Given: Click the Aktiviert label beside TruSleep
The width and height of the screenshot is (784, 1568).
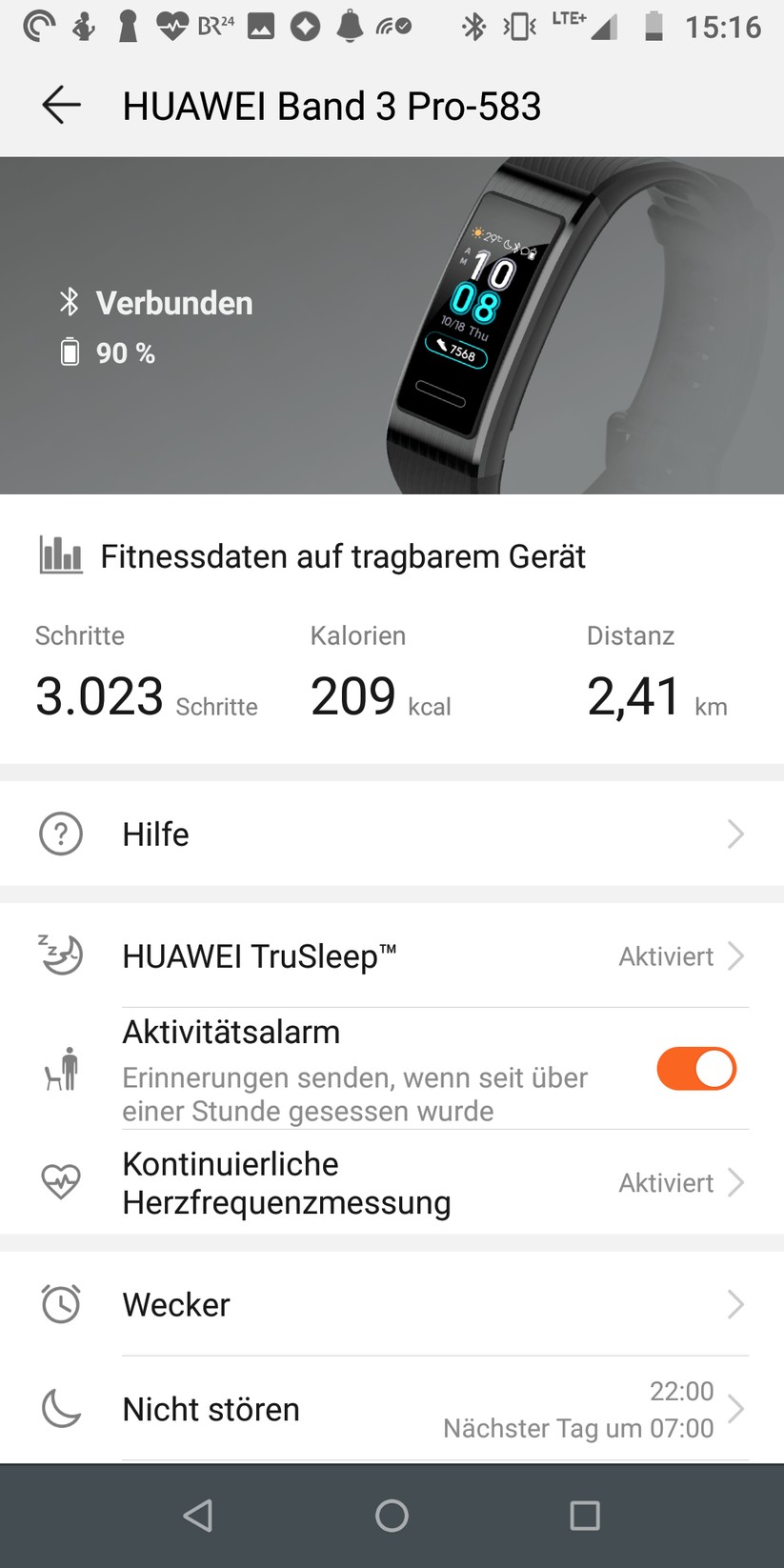Looking at the screenshot, I should [666, 955].
